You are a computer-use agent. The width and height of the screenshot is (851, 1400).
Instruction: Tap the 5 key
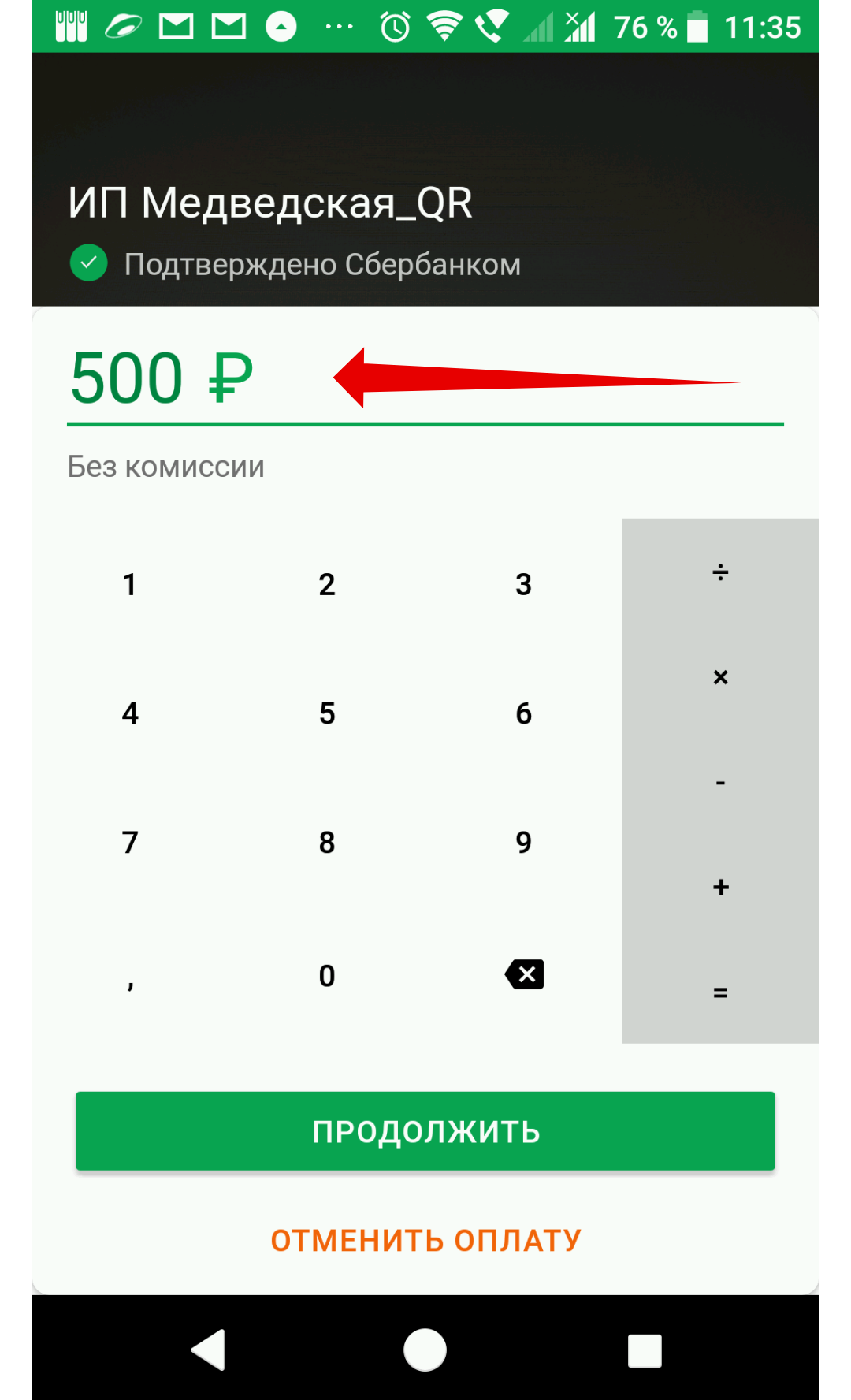pos(327,713)
